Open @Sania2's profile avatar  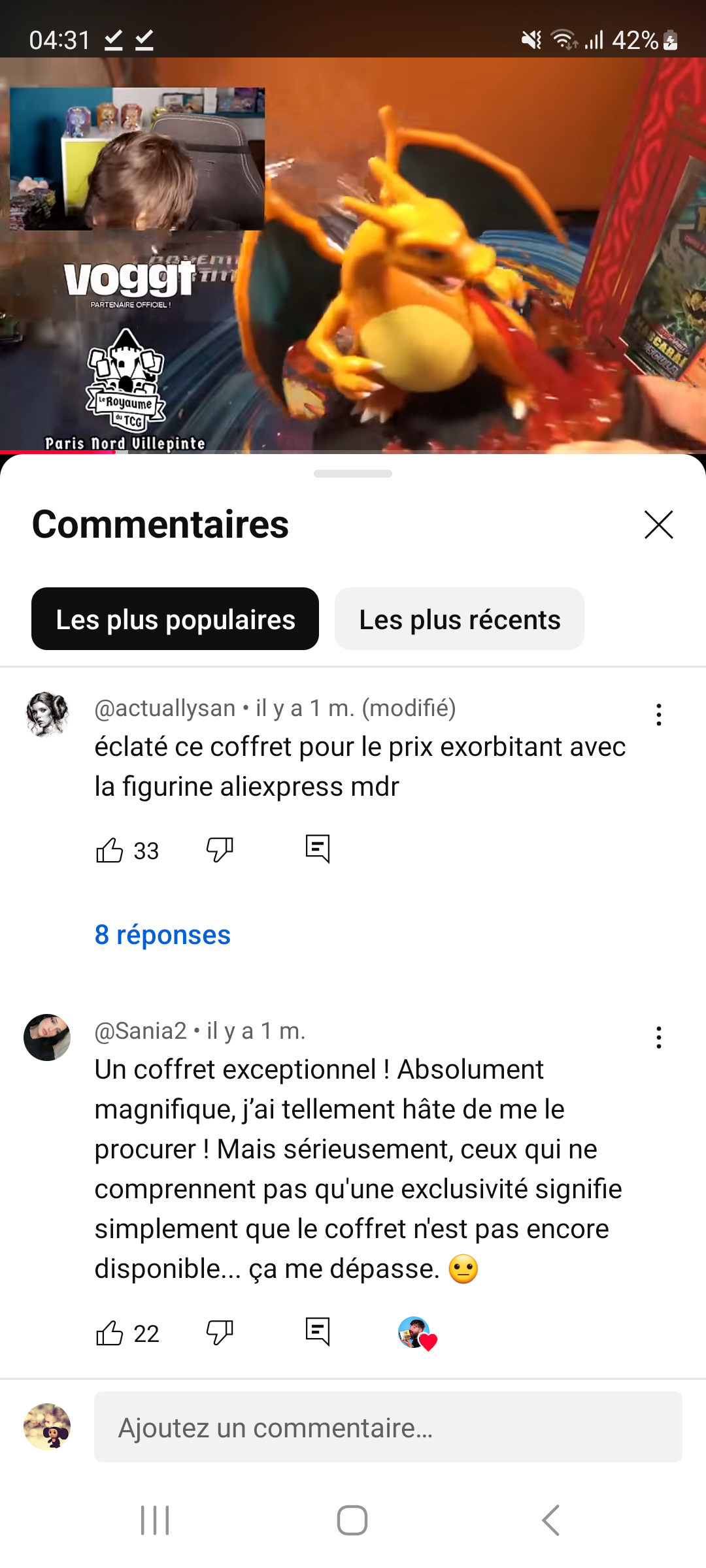pyautogui.click(x=47, y=1037)
